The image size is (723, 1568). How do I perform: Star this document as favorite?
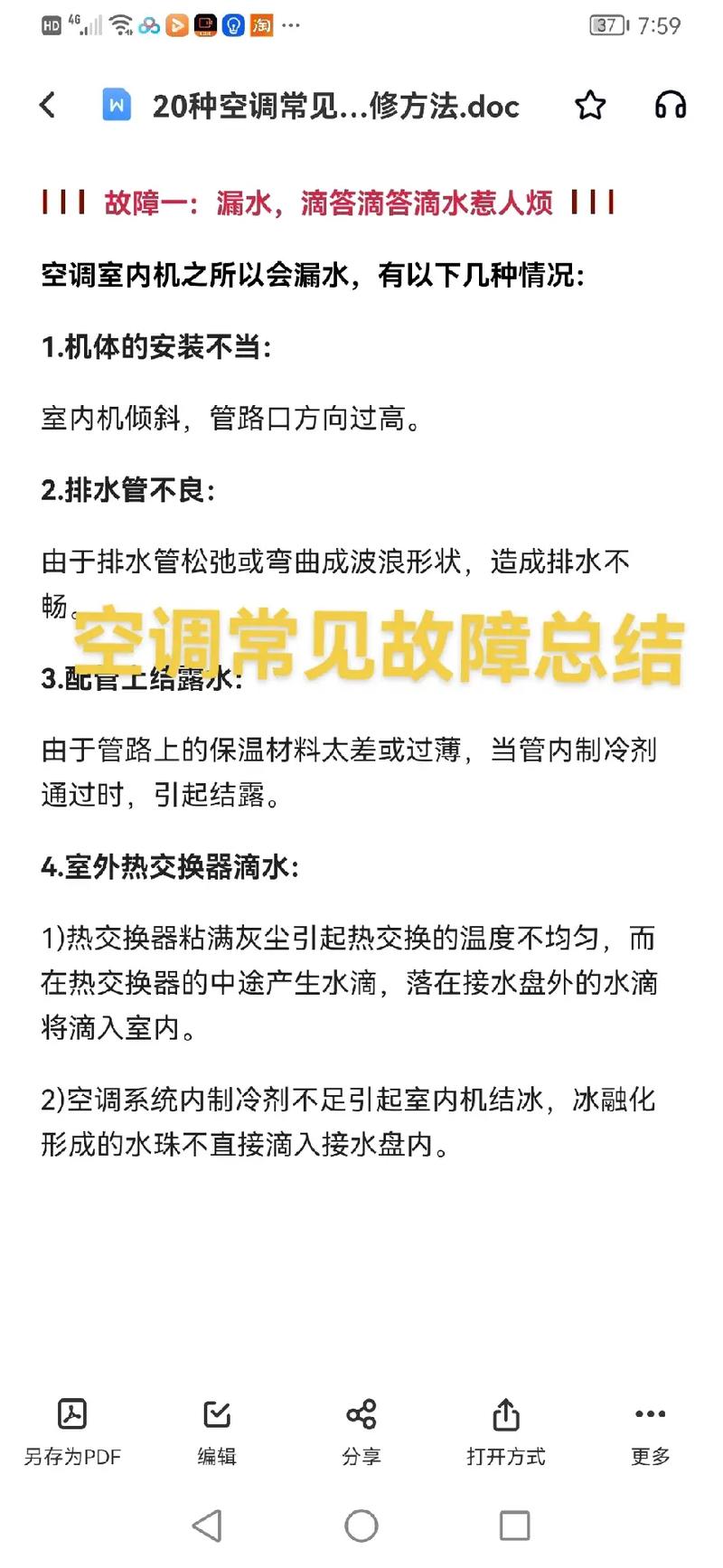point(590,106)
